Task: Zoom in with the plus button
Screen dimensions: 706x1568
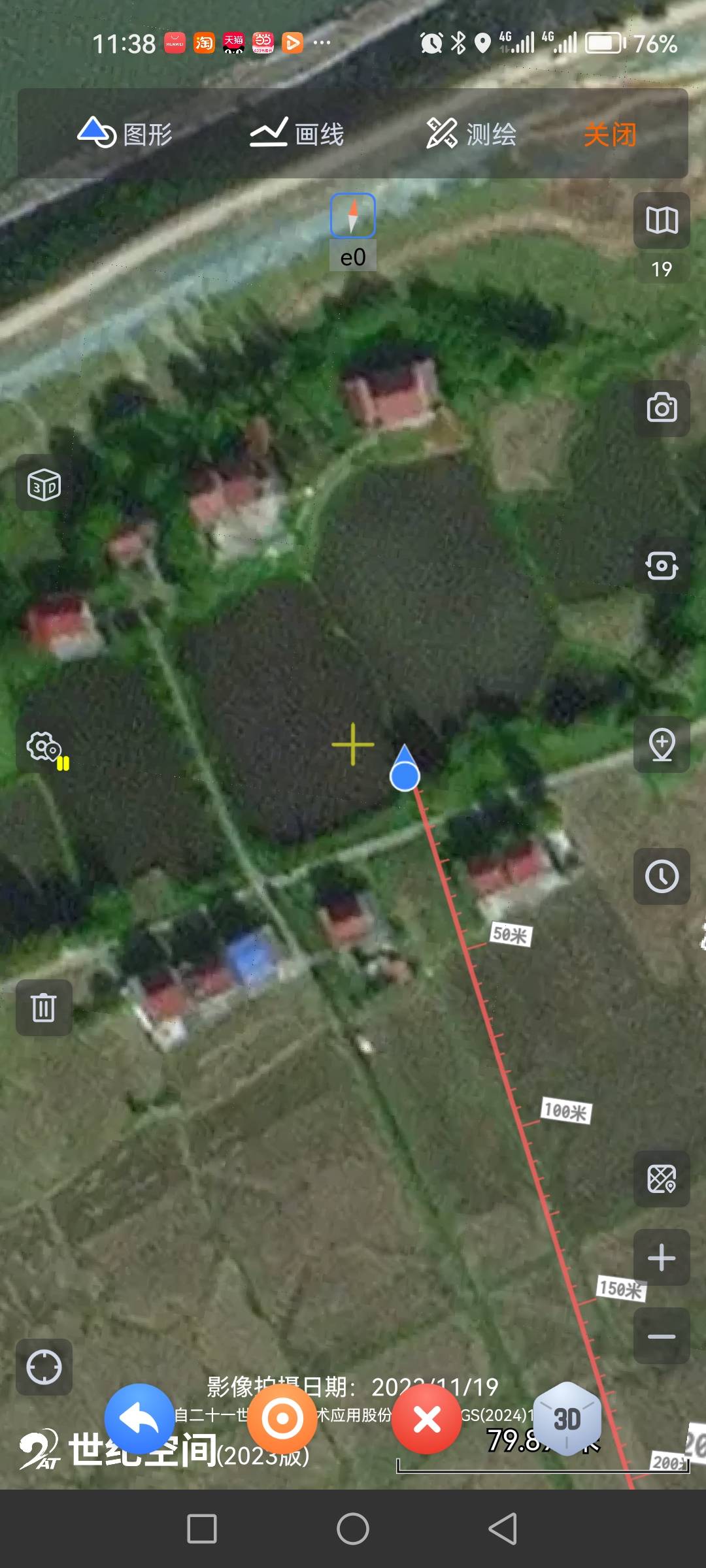Action: 662,1258
